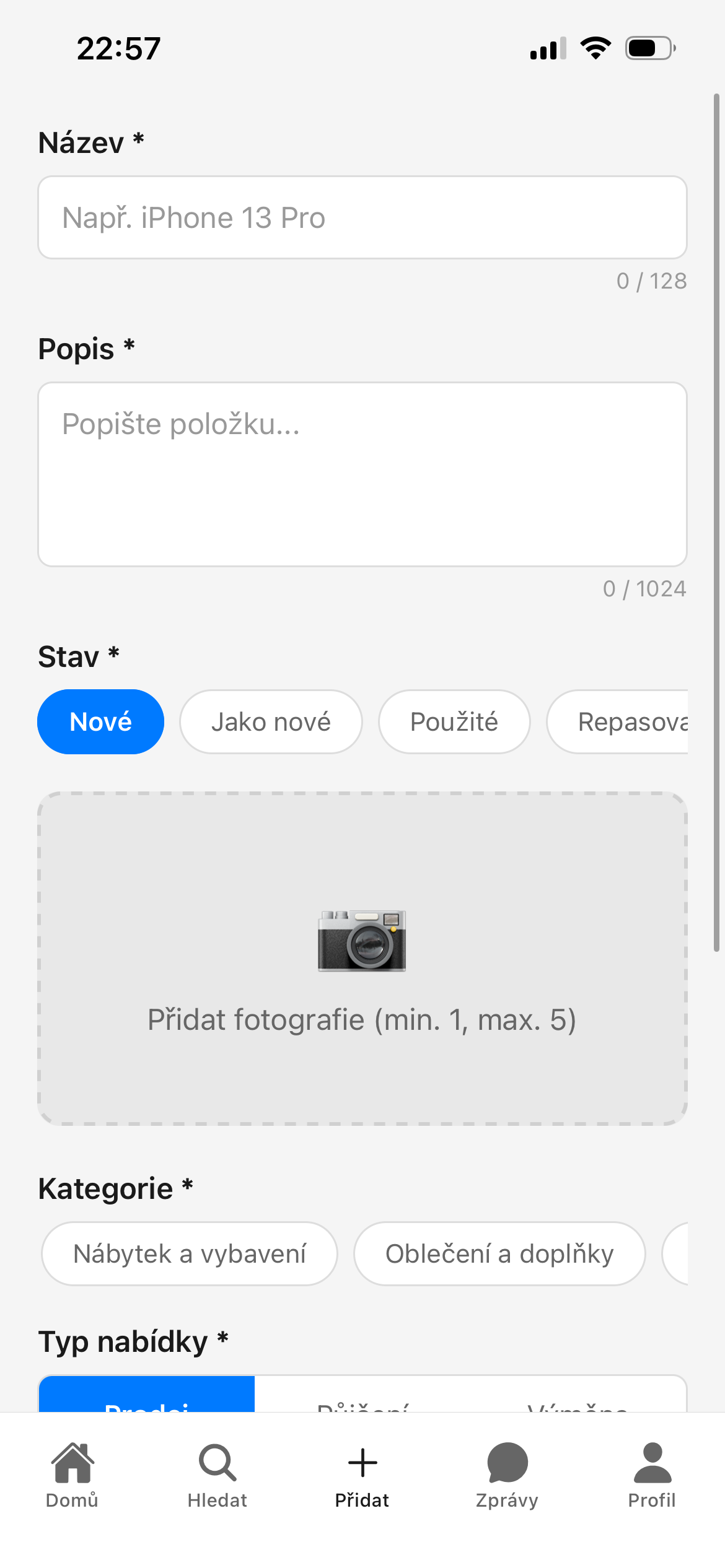Select the Prodej offer type
This screenshot has width=725, height=1568.
(x=147, y=1418)
